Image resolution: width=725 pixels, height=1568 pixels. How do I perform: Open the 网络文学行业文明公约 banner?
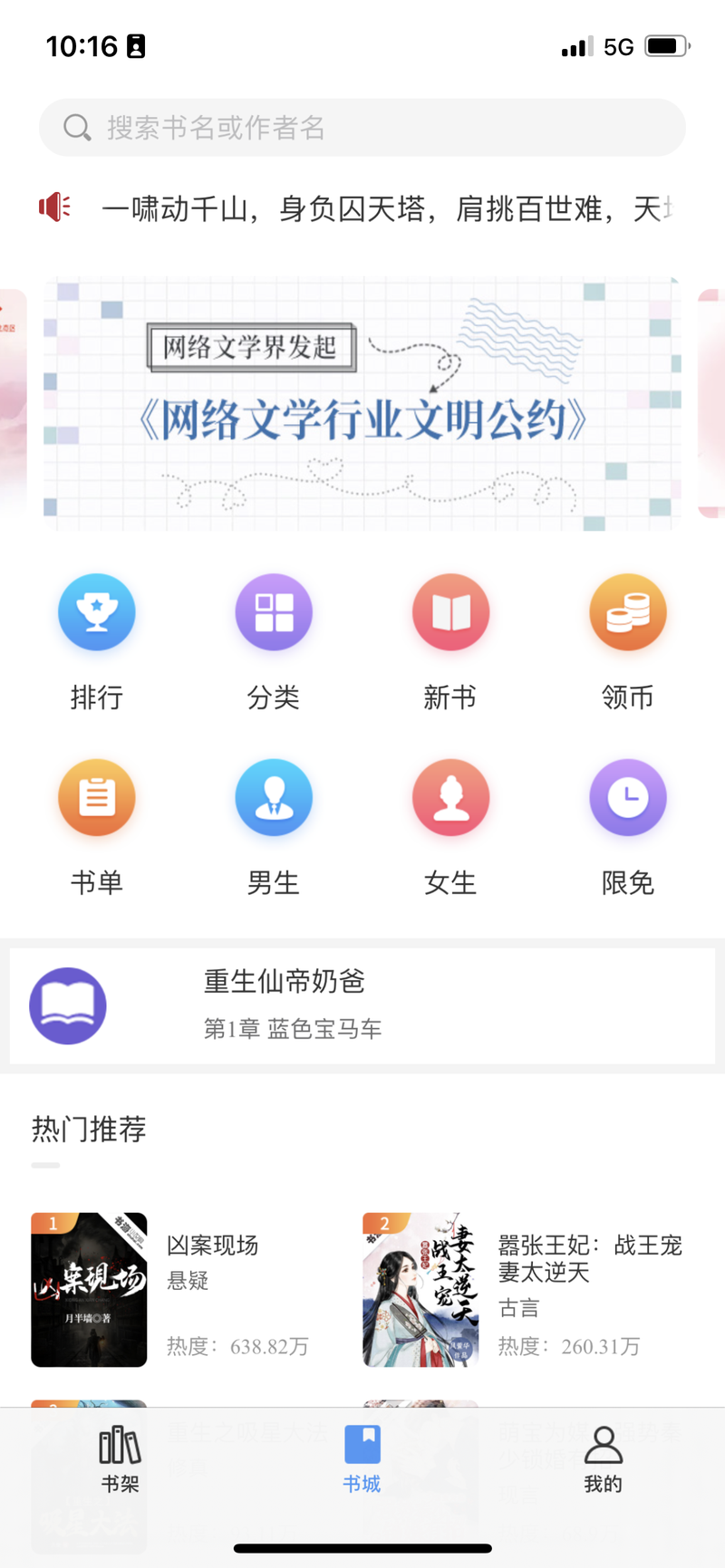362,404
